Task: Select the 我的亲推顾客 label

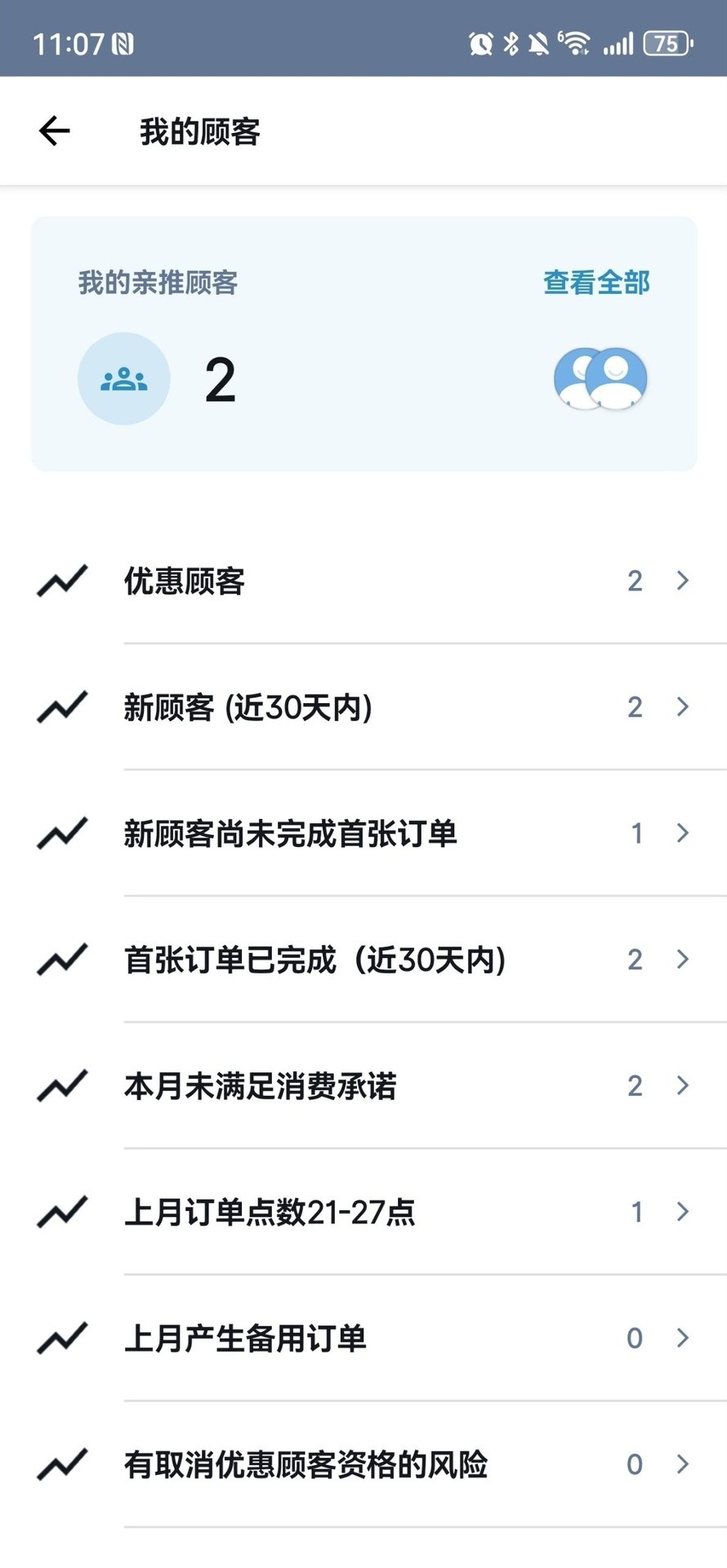Action: [x=158, y=282]
